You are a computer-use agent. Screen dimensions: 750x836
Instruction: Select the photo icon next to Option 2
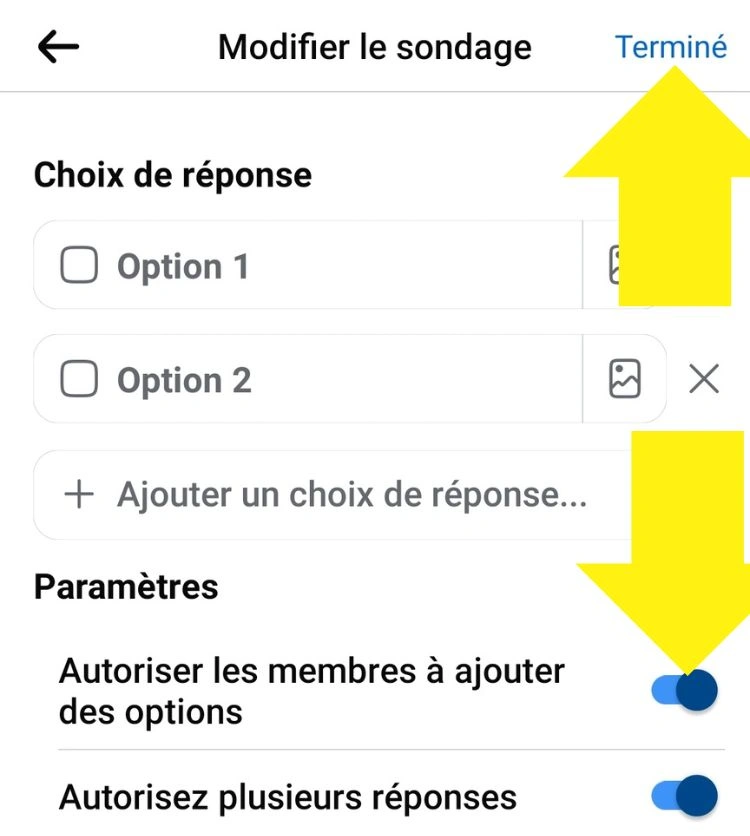coord(624,379)
